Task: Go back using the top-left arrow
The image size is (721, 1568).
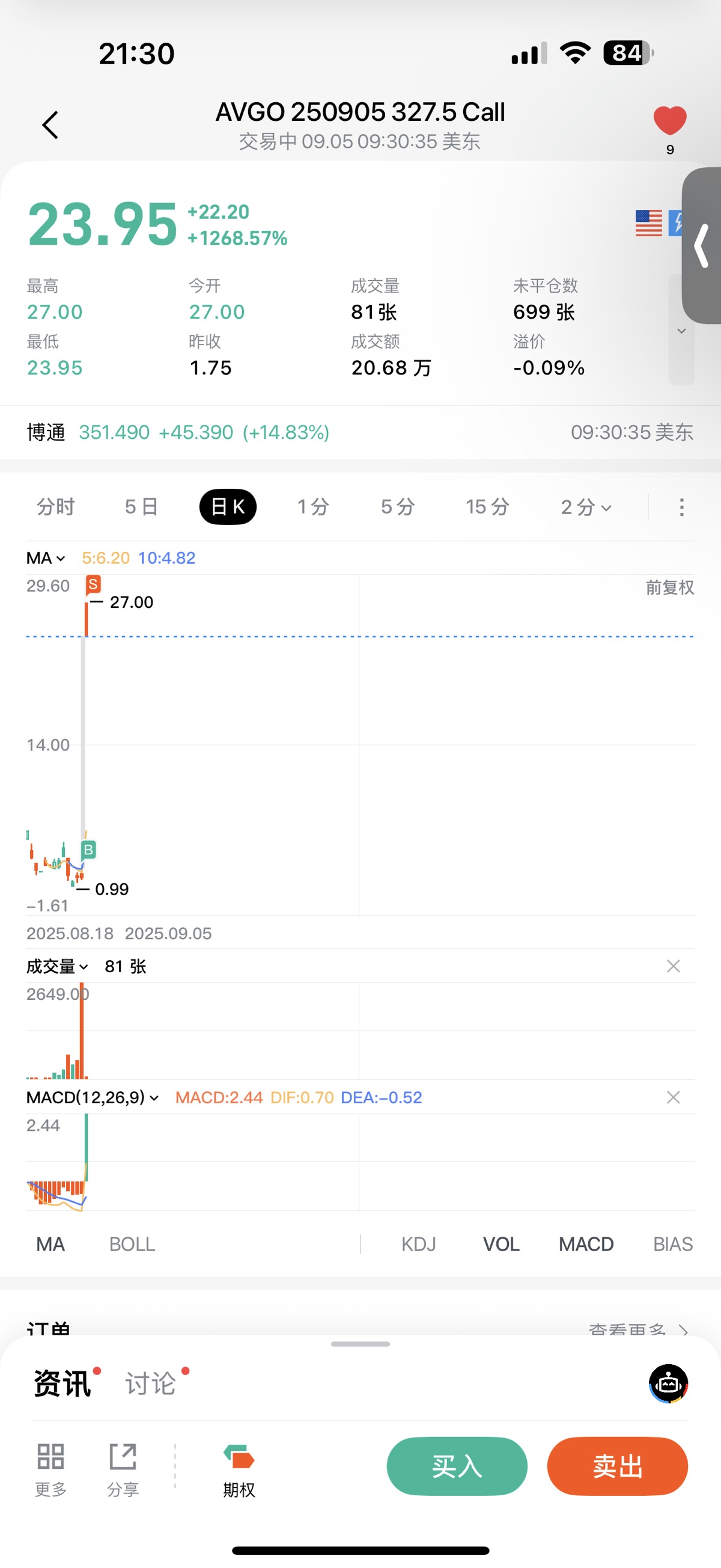Action: pyautogui.click(x=50, y=126)
